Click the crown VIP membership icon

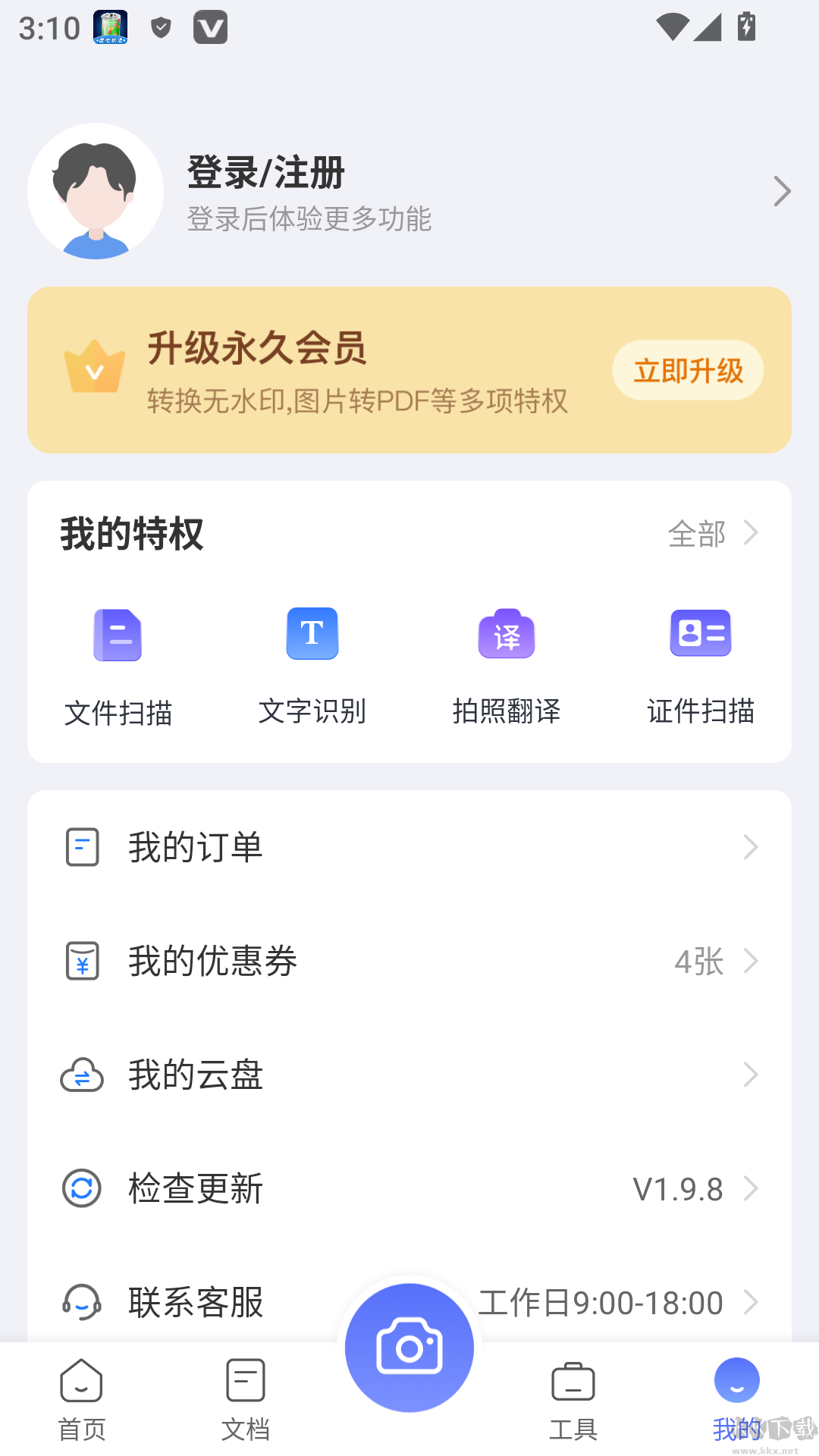pos(94,370)
